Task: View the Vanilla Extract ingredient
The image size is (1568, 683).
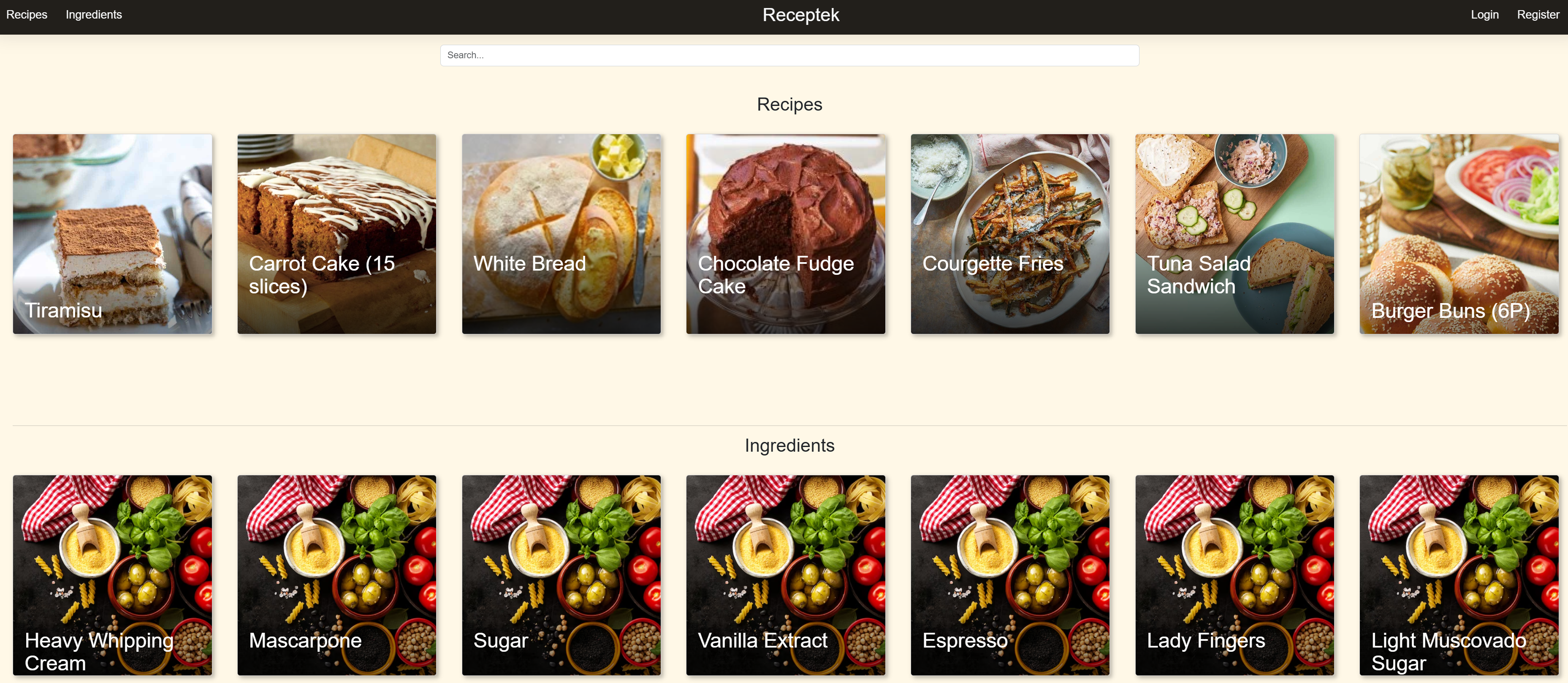Action: [x=785, y=575]
